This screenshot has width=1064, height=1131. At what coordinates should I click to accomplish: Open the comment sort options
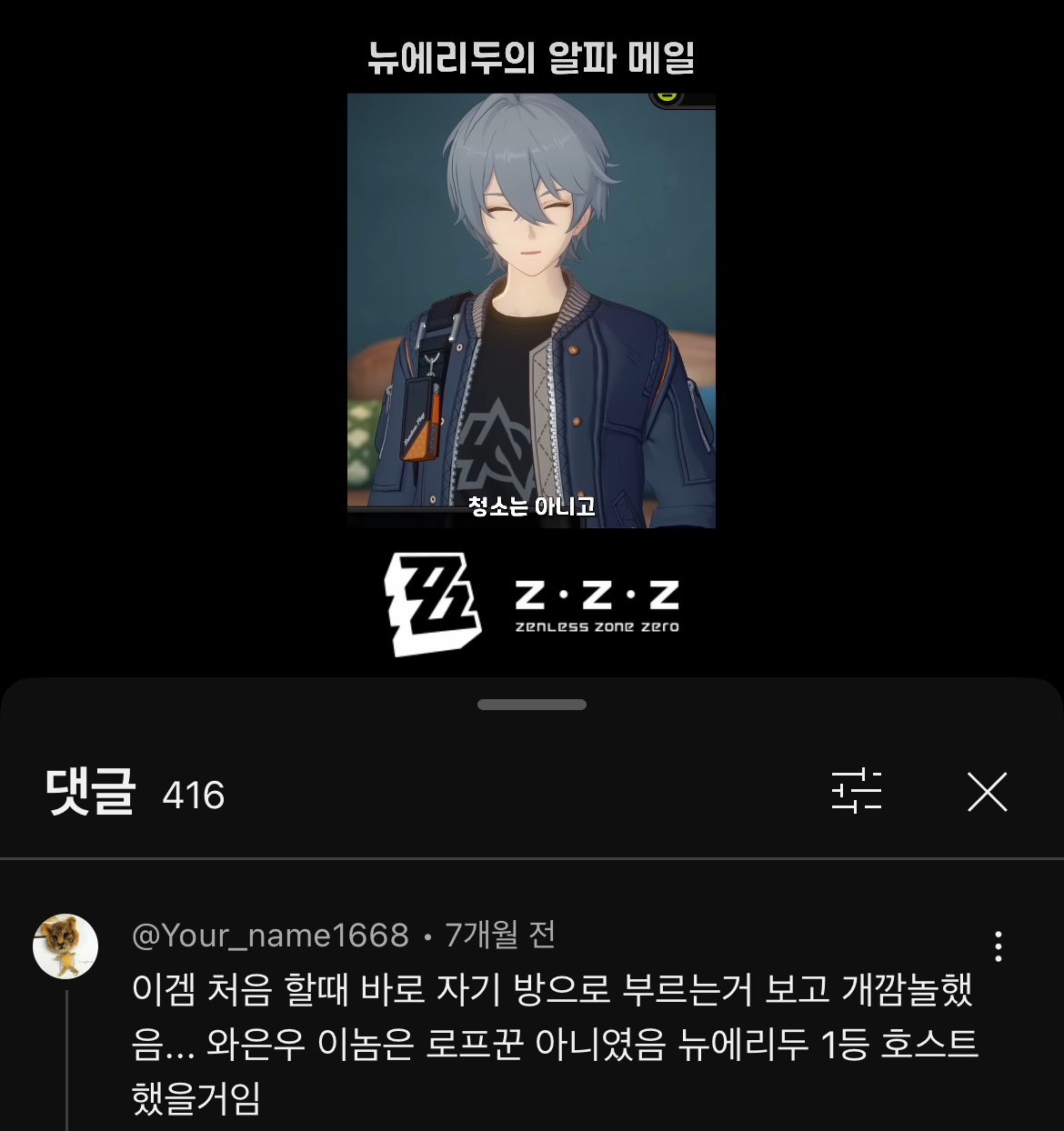click(856, 791)
